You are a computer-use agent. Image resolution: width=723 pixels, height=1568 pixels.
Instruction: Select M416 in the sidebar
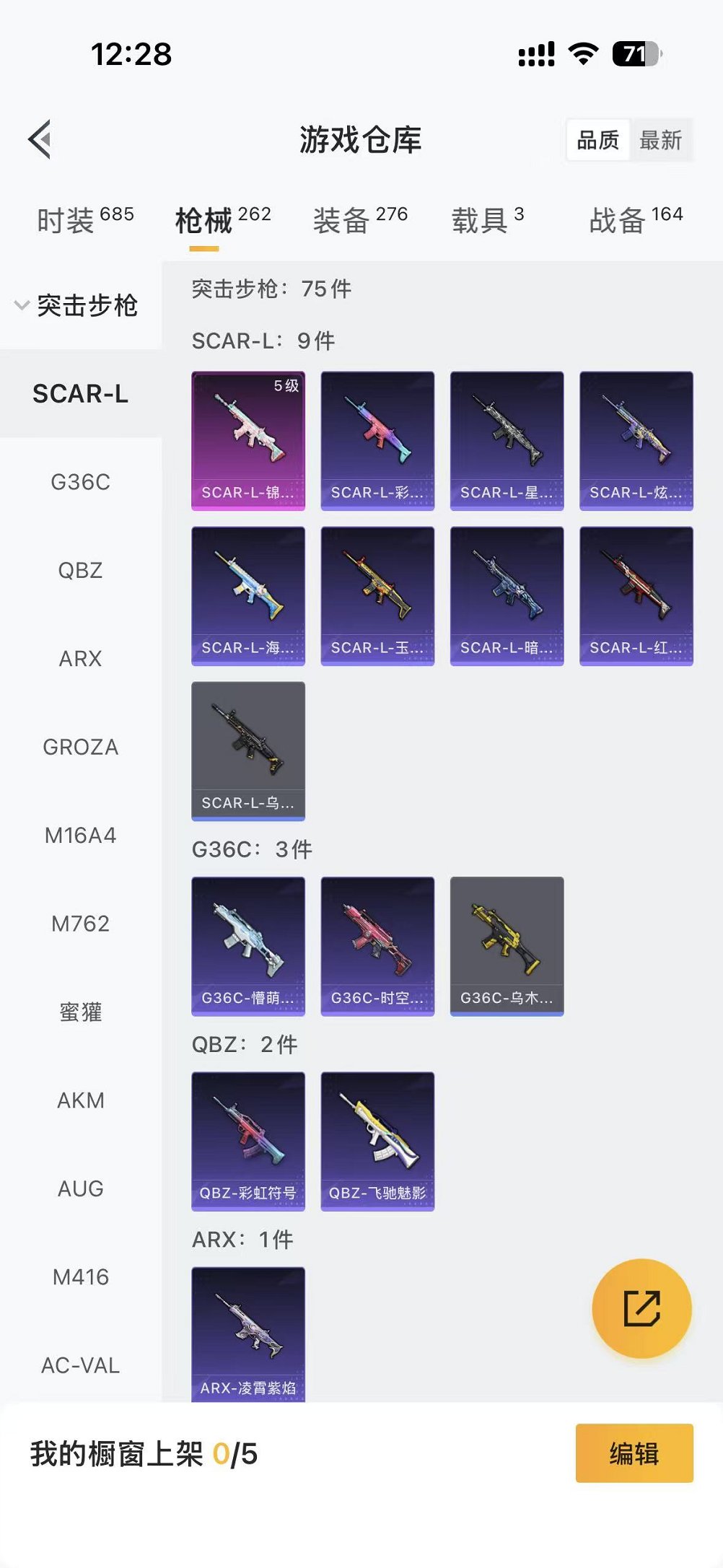coord(80,1277)
